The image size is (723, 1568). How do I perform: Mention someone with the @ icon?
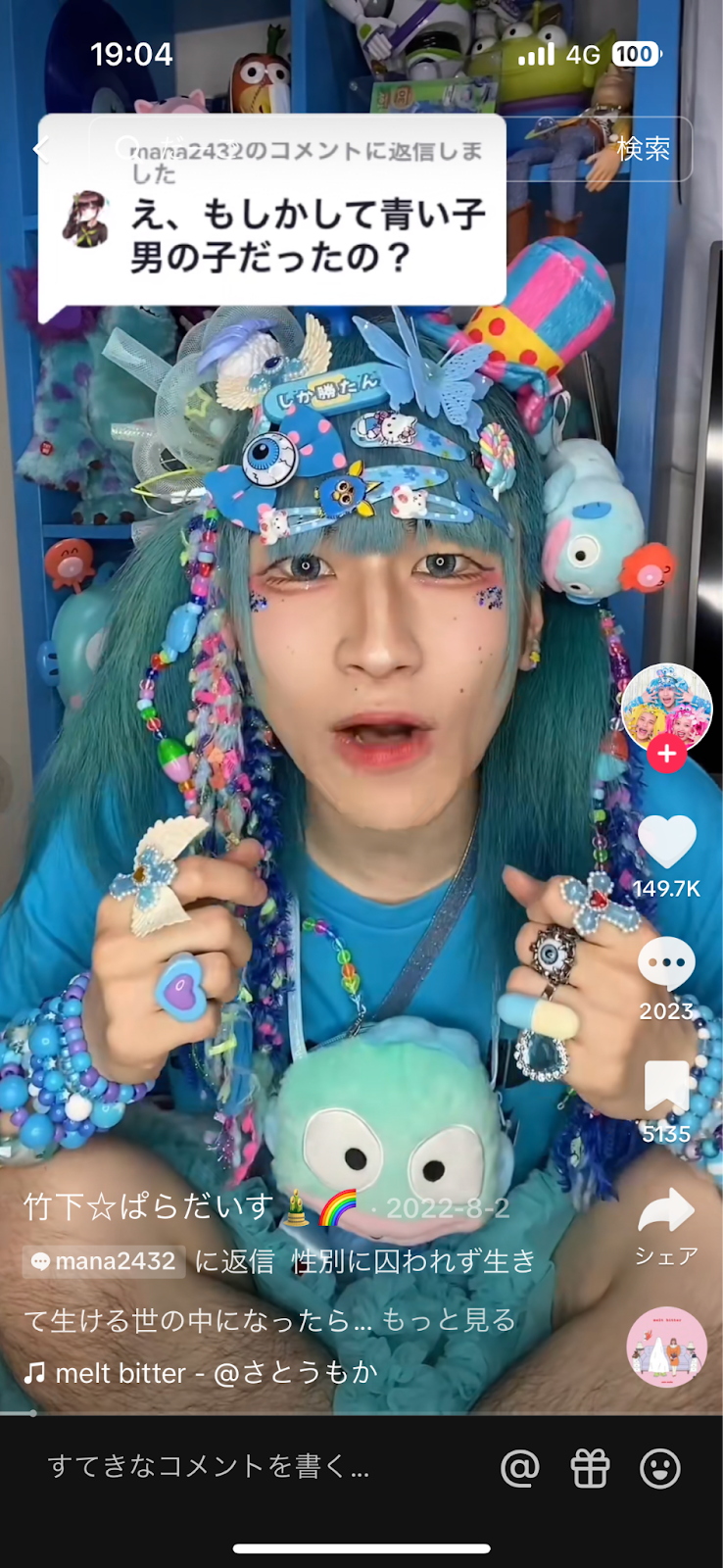(x=520, y=1468)
